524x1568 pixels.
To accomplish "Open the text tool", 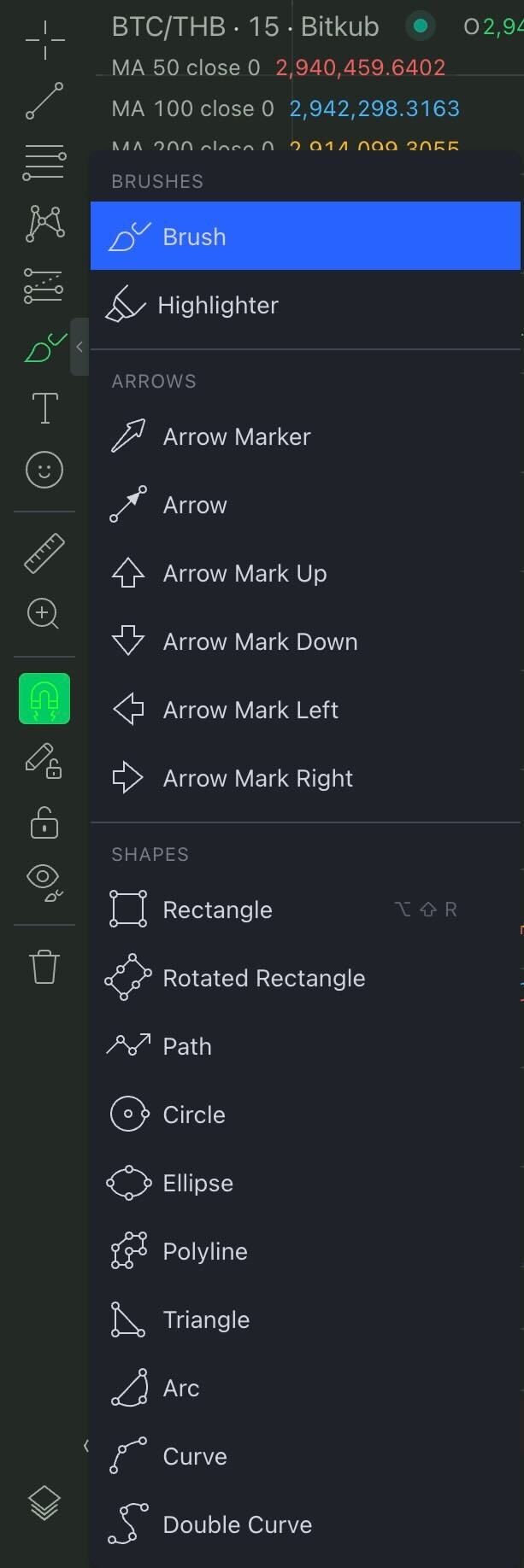I will point(44,408).
